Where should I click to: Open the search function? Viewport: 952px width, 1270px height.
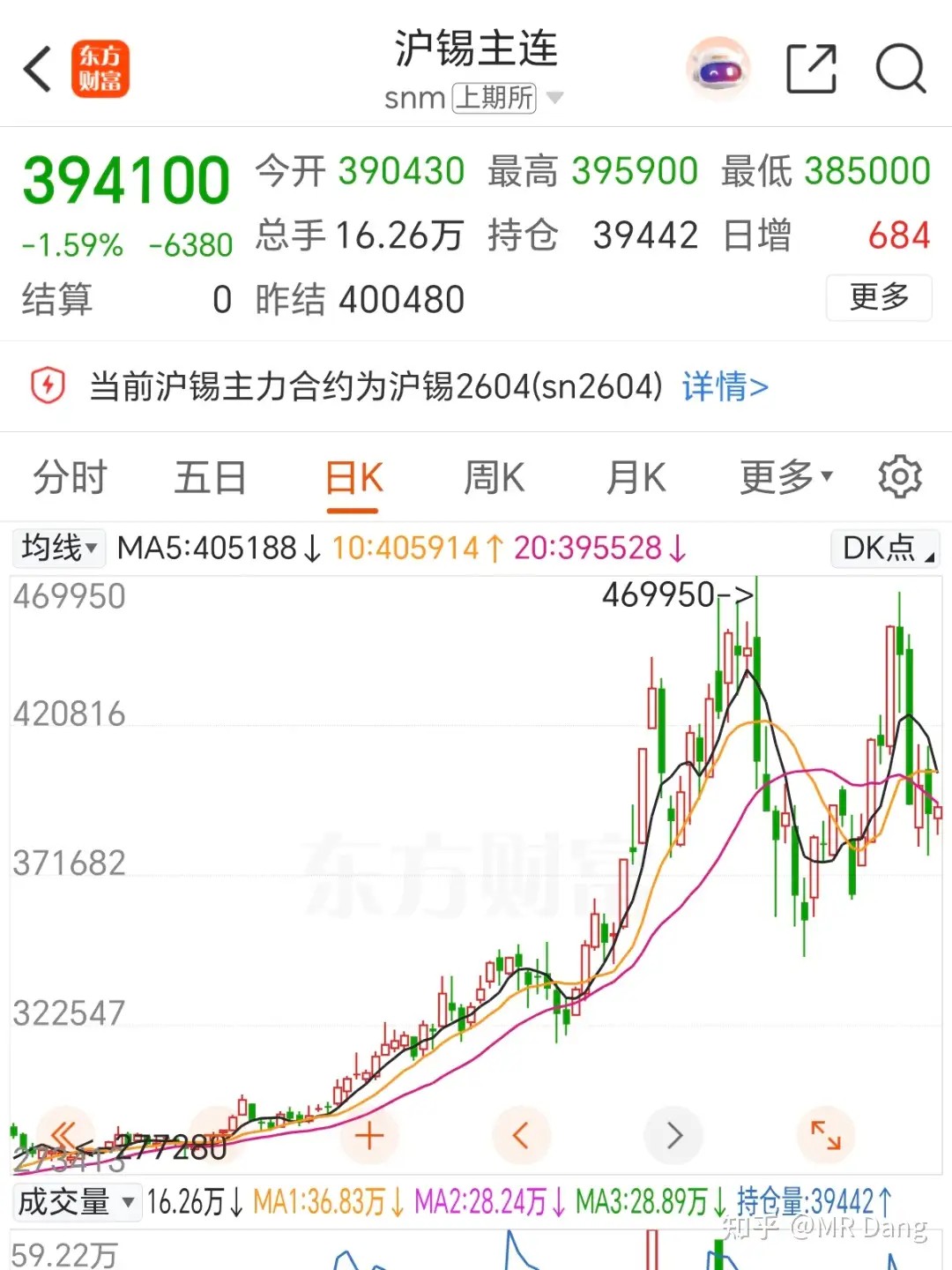tap(901, 69)
